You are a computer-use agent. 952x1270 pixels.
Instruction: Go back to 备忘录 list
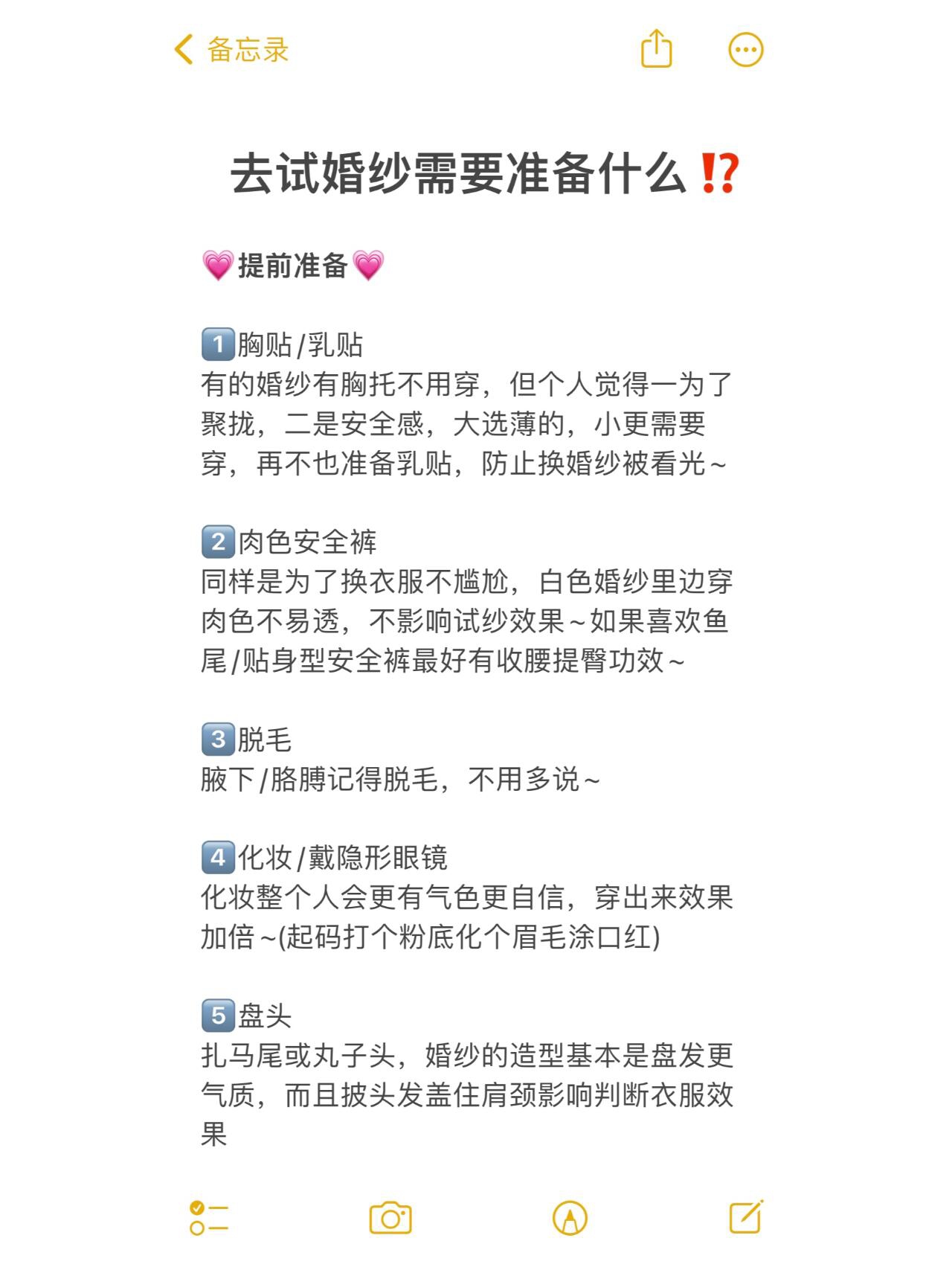coord(231,50)
